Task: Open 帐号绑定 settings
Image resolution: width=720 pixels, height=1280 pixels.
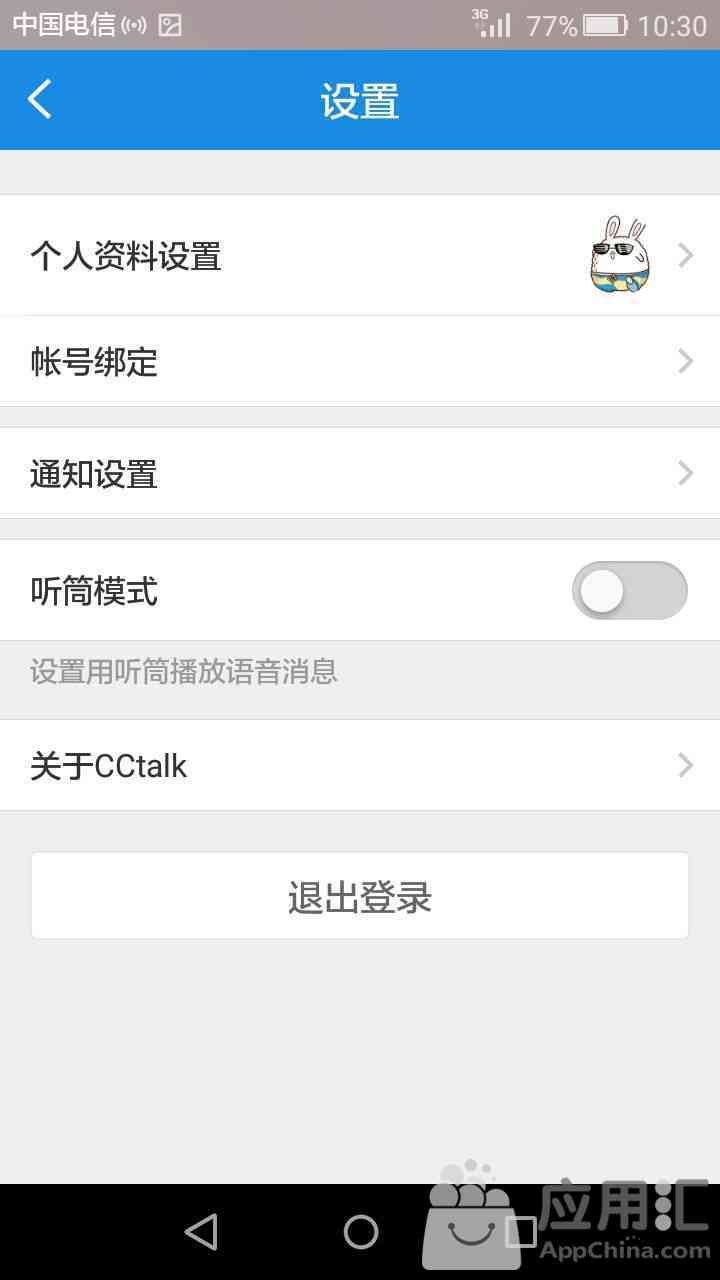Action: (360, 361)
